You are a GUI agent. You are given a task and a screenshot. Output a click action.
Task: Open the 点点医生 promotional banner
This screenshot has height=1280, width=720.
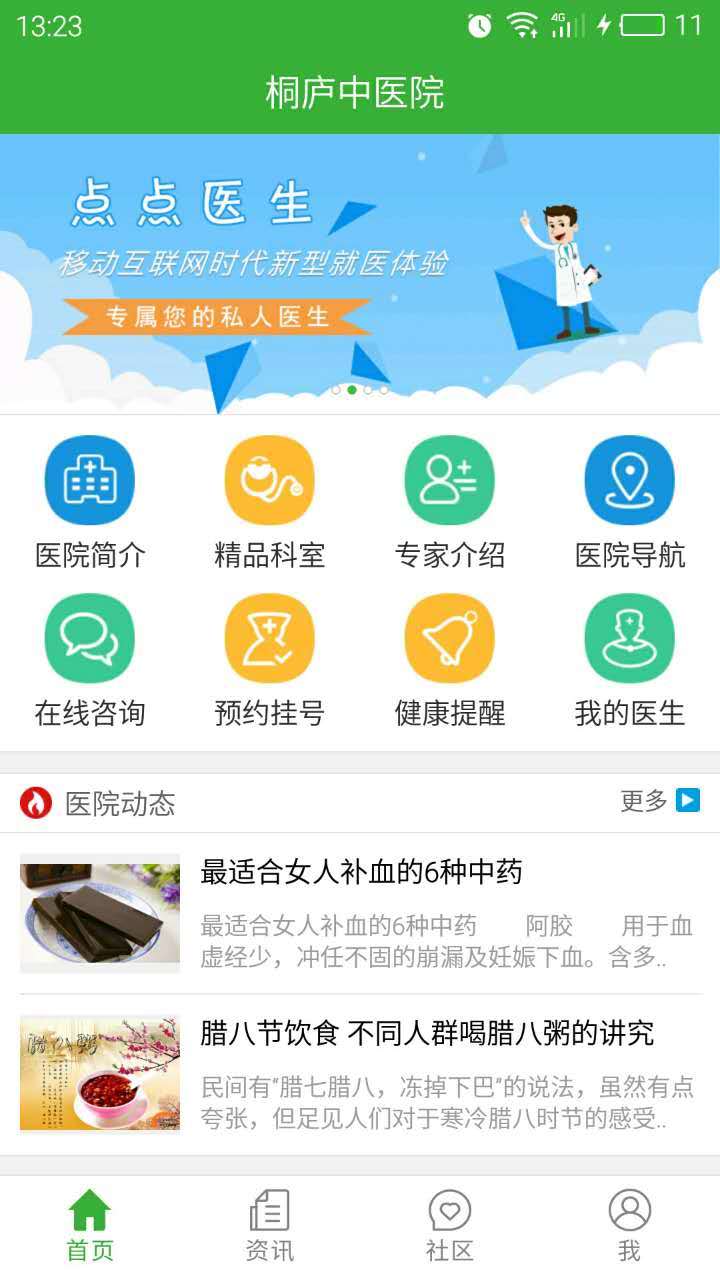(x=360, y=272)
